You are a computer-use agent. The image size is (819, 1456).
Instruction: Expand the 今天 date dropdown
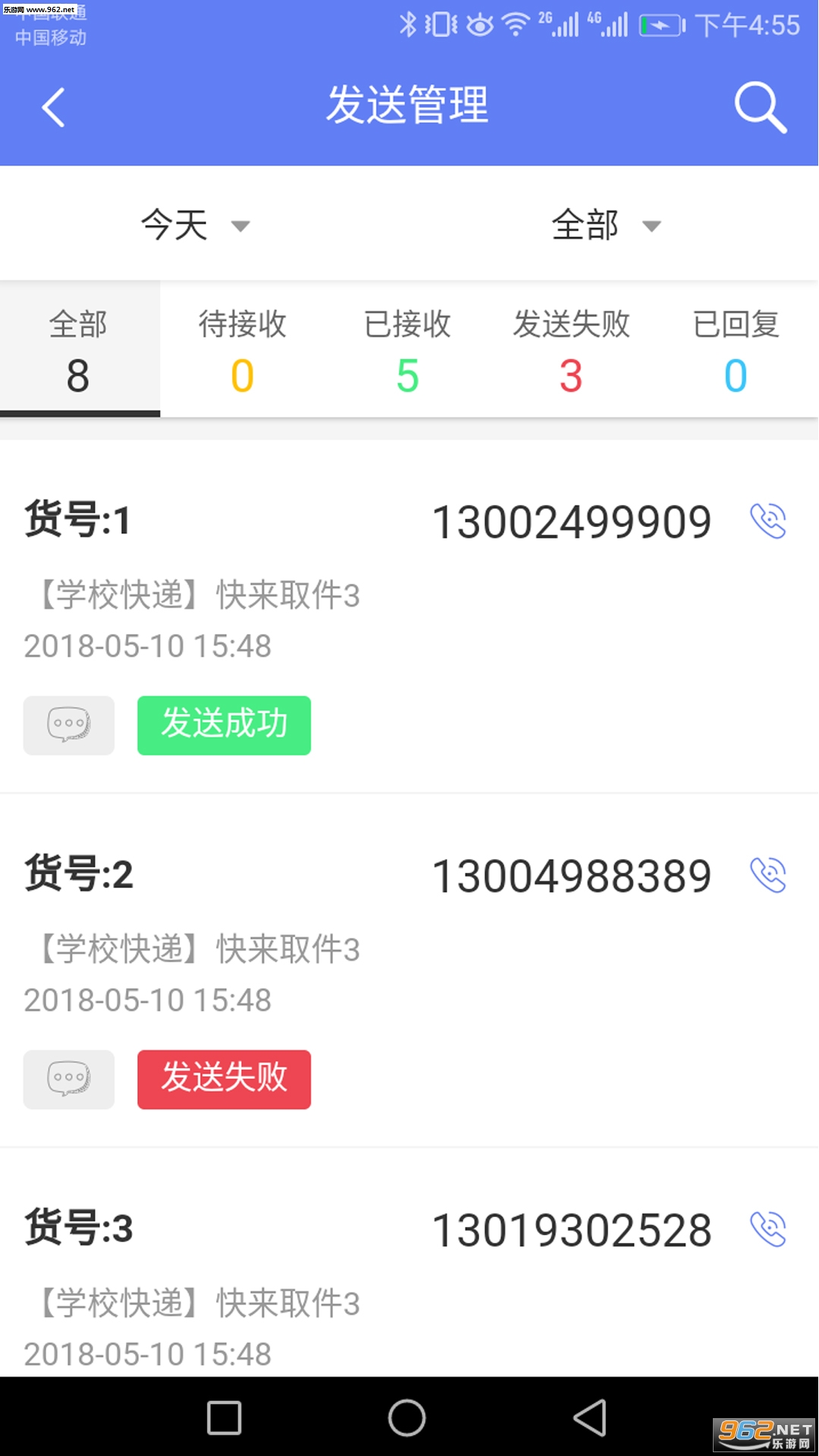[x=195, y=225]
